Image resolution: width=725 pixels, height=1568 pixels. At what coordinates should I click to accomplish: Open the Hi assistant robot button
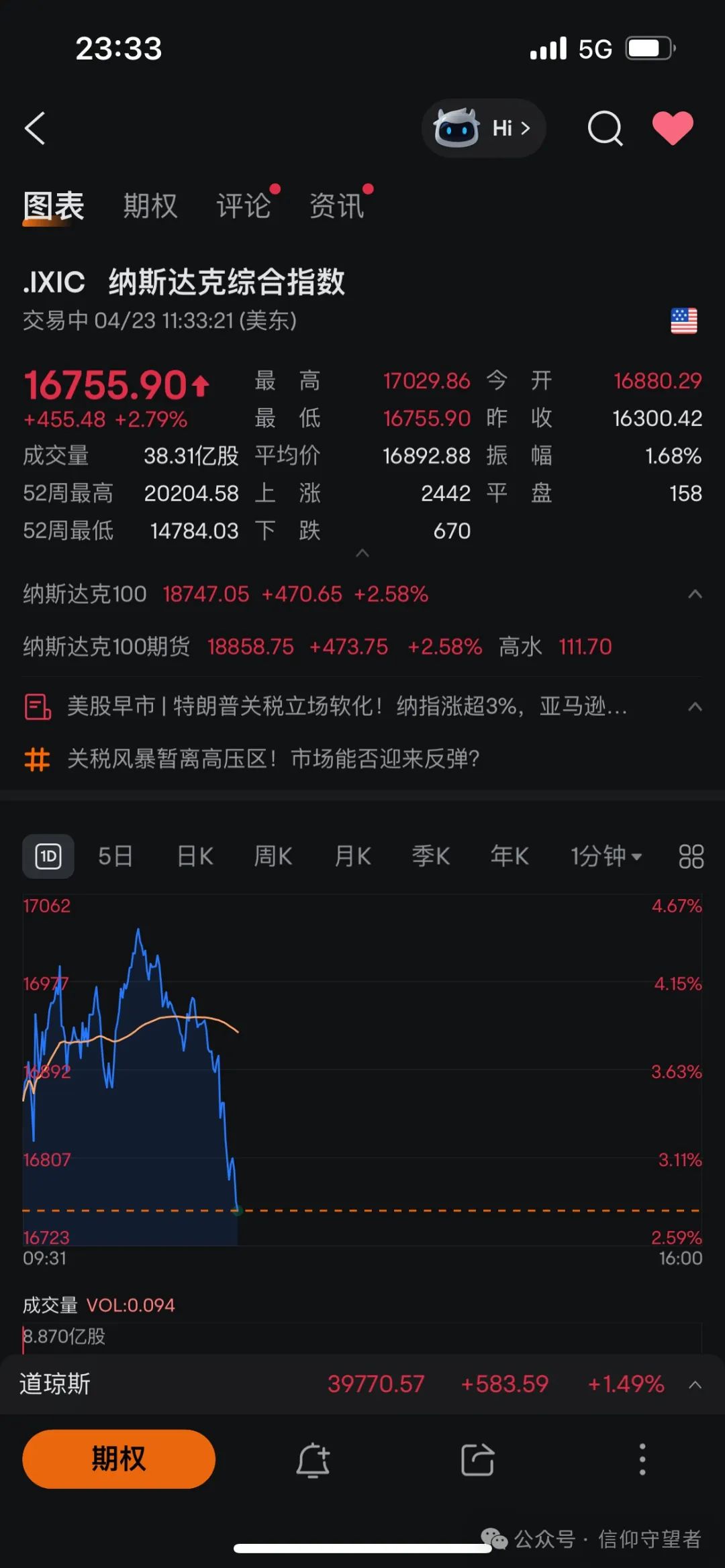(483, 128)
